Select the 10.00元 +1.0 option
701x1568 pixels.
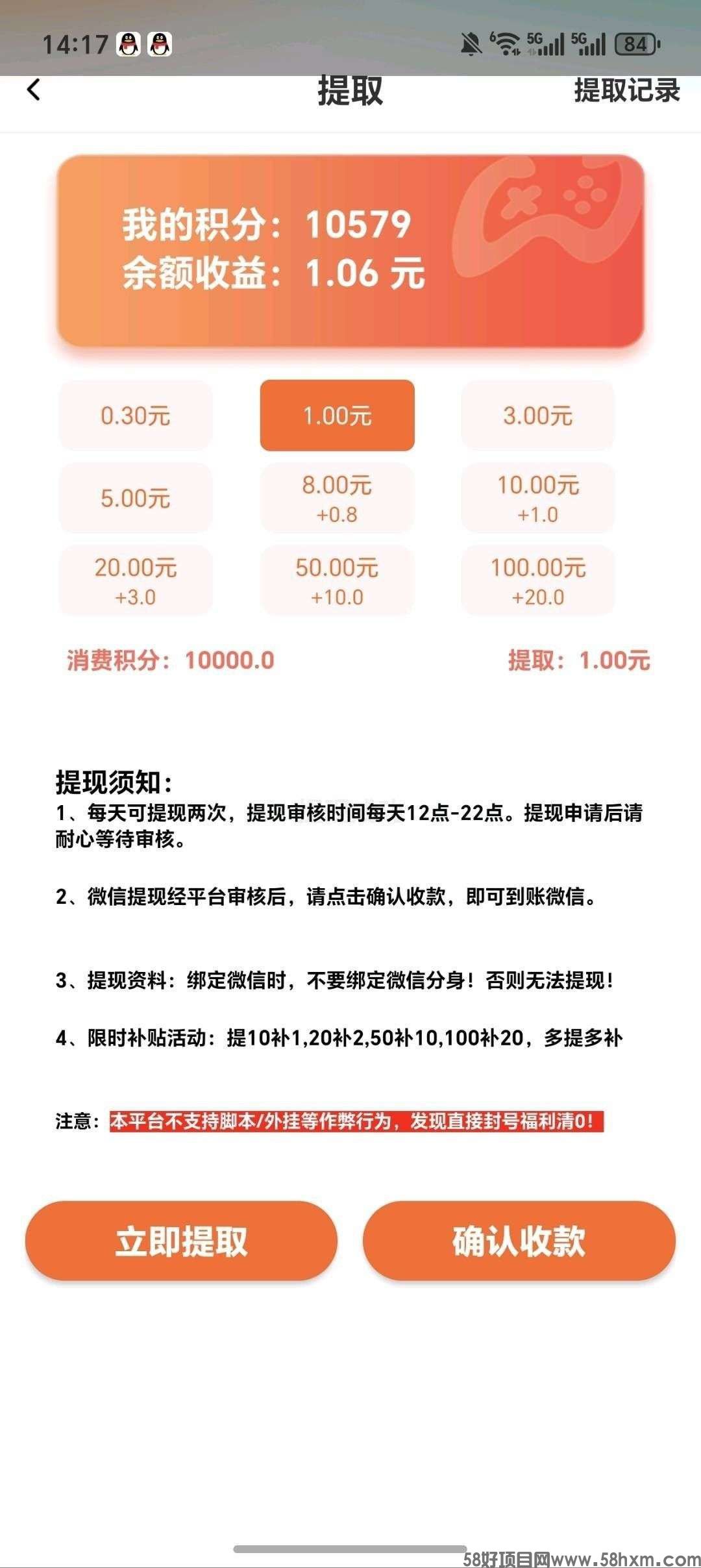coord(537,498)
